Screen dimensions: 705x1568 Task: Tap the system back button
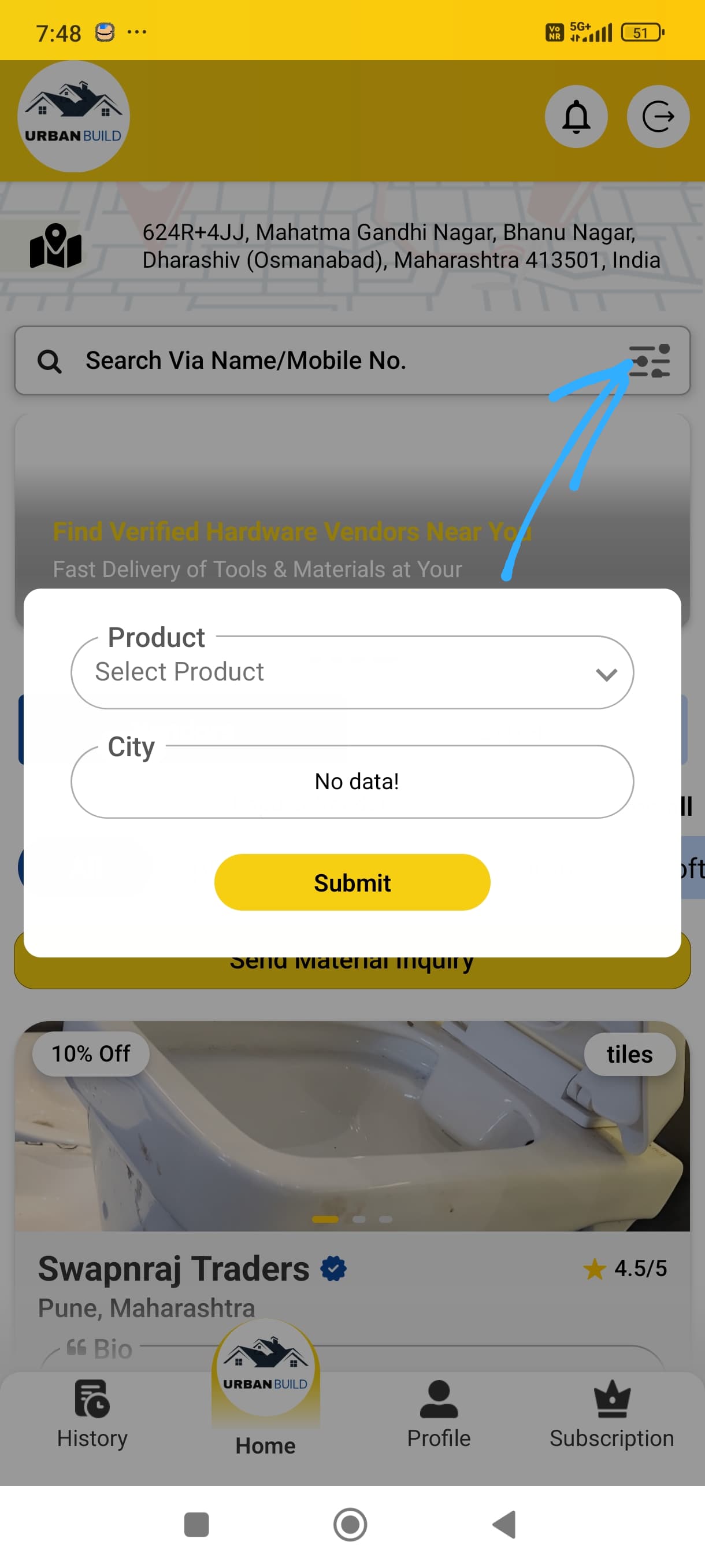pos(504,1525)
